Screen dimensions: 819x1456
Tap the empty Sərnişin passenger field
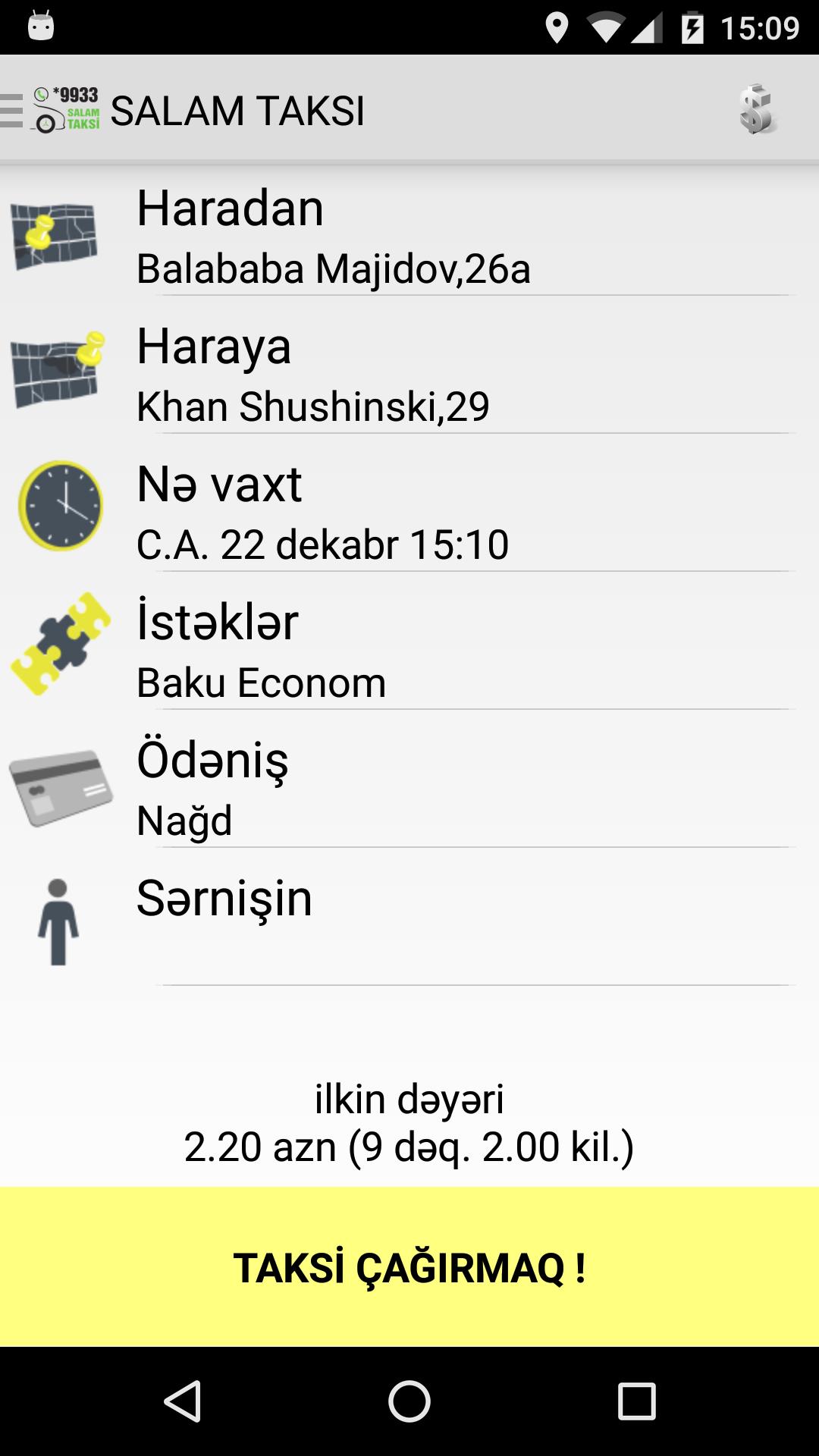pyautogui.click(x=470, y=959)
